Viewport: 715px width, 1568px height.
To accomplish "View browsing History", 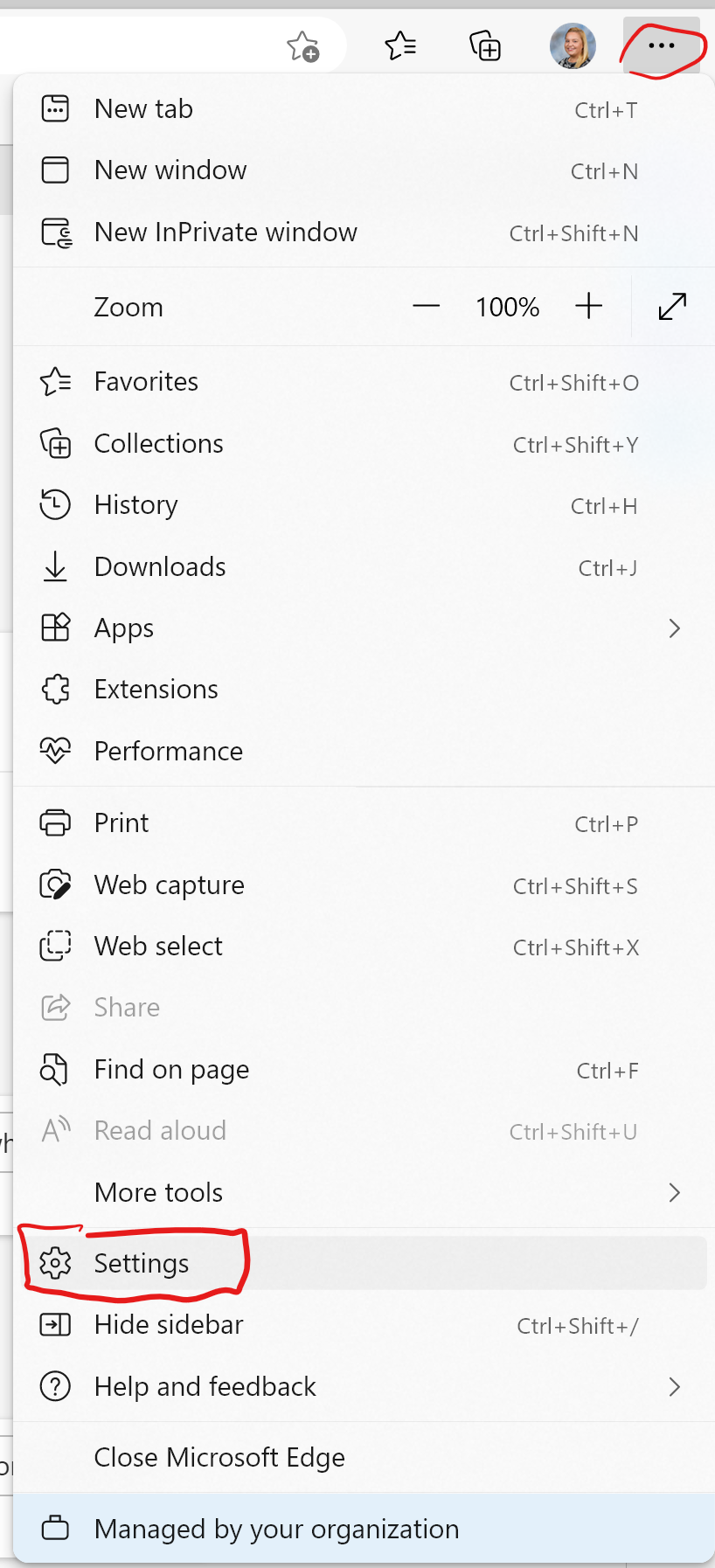I will point(135,504).
